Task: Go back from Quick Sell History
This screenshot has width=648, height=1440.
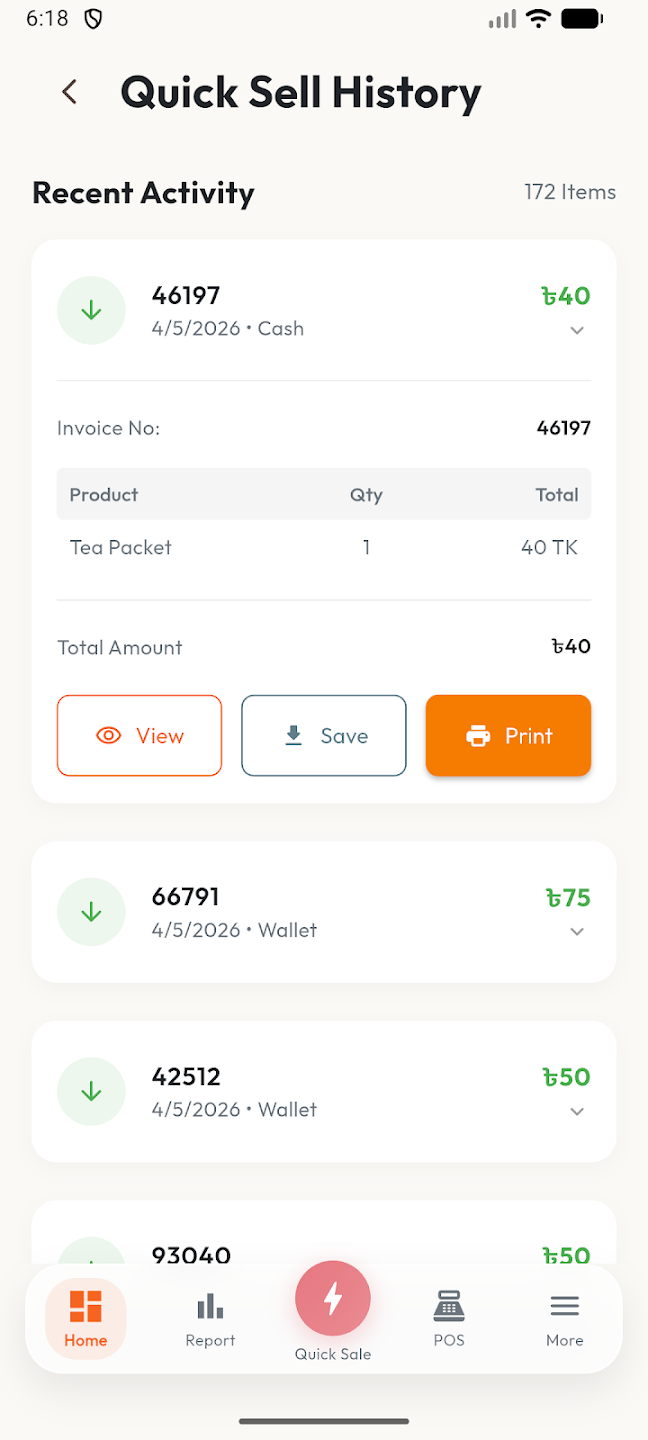Action: [x=69, y=92]
